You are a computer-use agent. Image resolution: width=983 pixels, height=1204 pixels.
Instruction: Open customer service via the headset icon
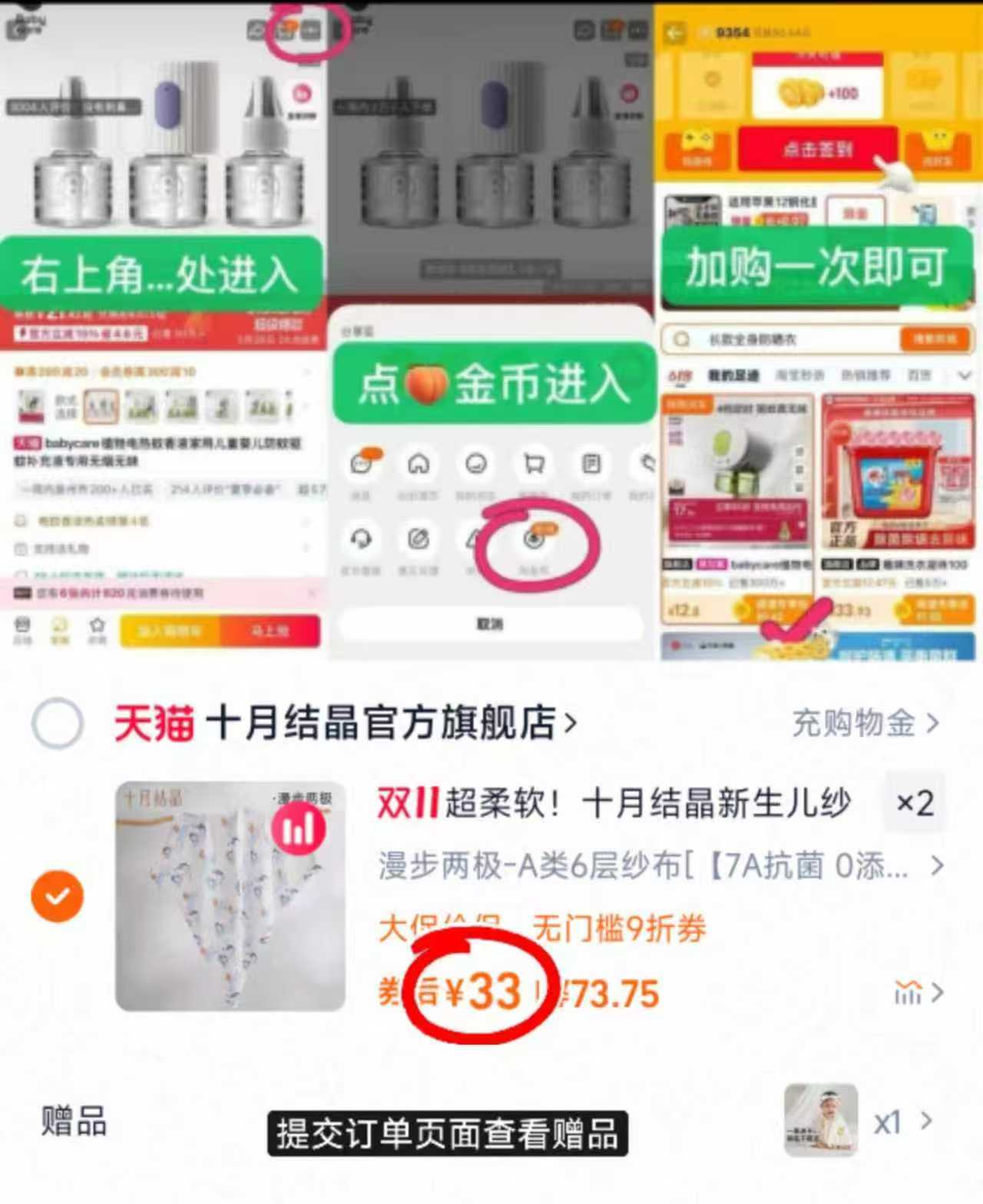(x=361, y=540)
